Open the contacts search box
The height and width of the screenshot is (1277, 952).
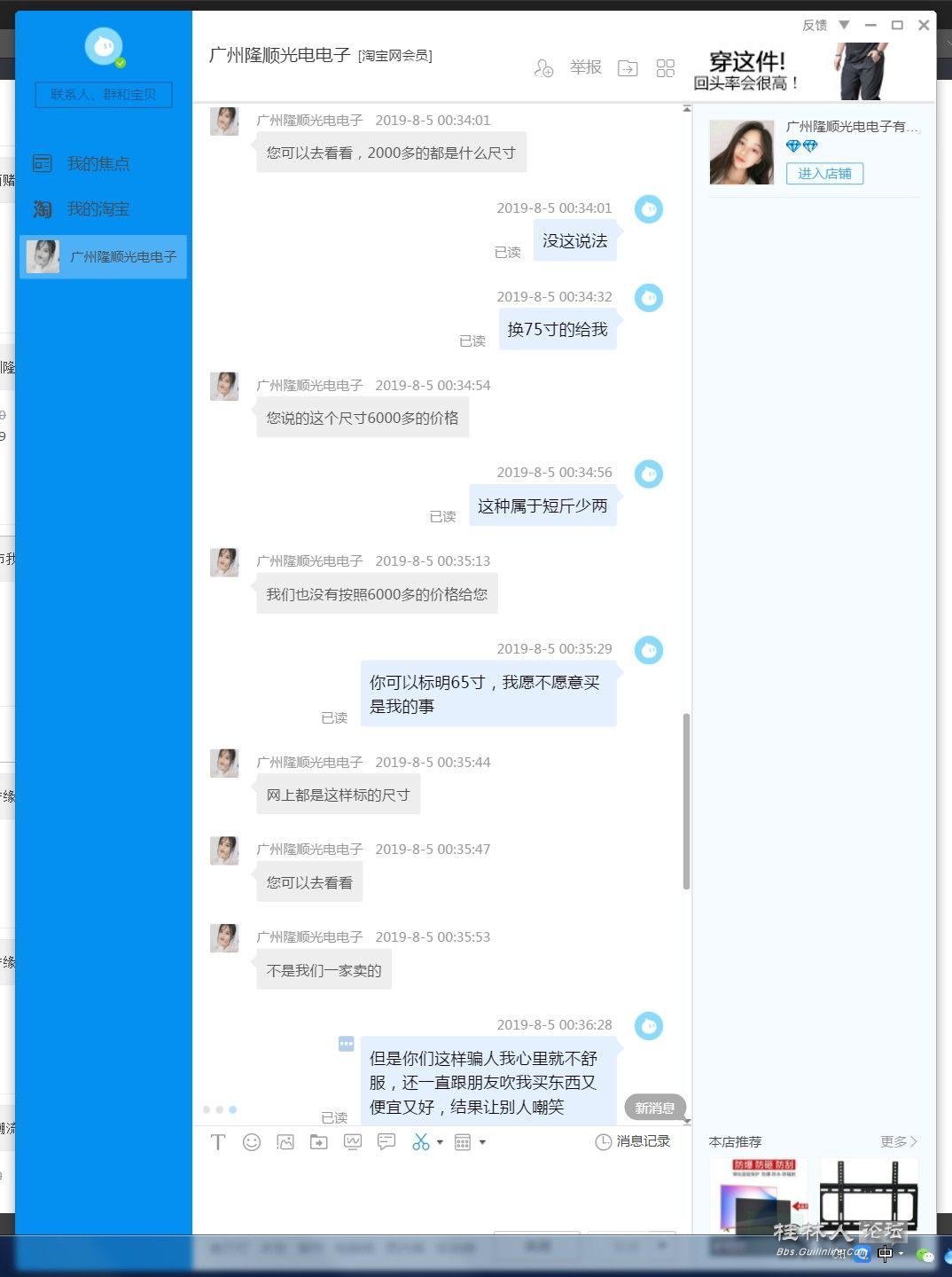[103, 95]
